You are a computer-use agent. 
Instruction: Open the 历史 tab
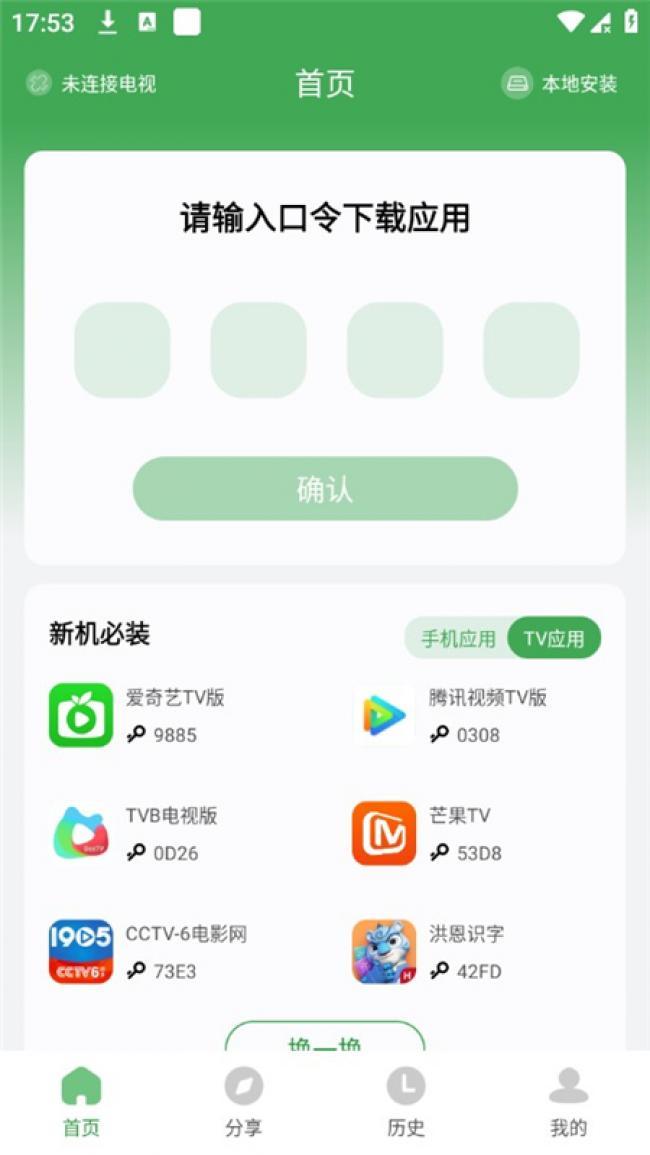(405, 1102)
